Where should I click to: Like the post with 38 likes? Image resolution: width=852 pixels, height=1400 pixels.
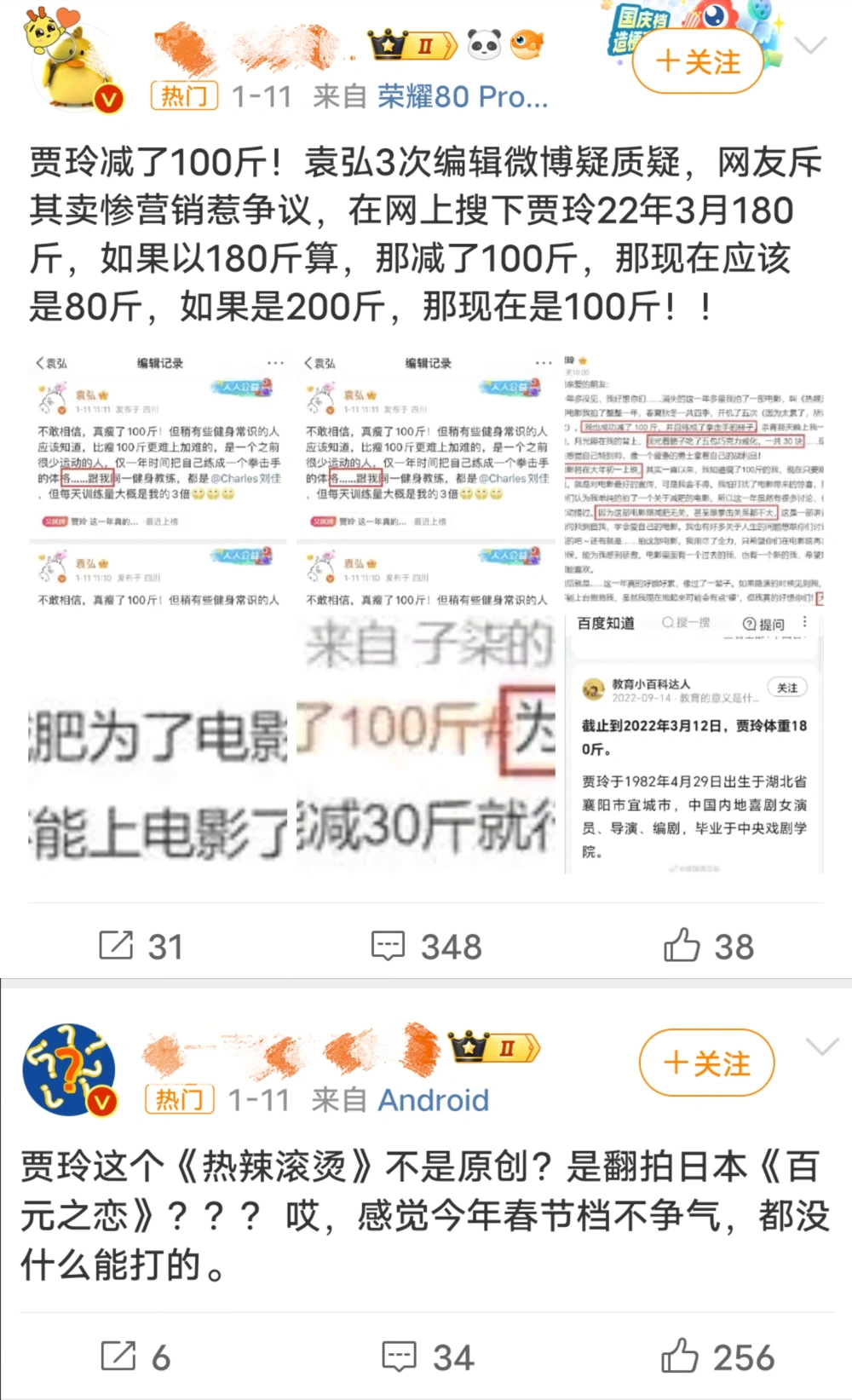pyautogui.click(x=709, y=946)
